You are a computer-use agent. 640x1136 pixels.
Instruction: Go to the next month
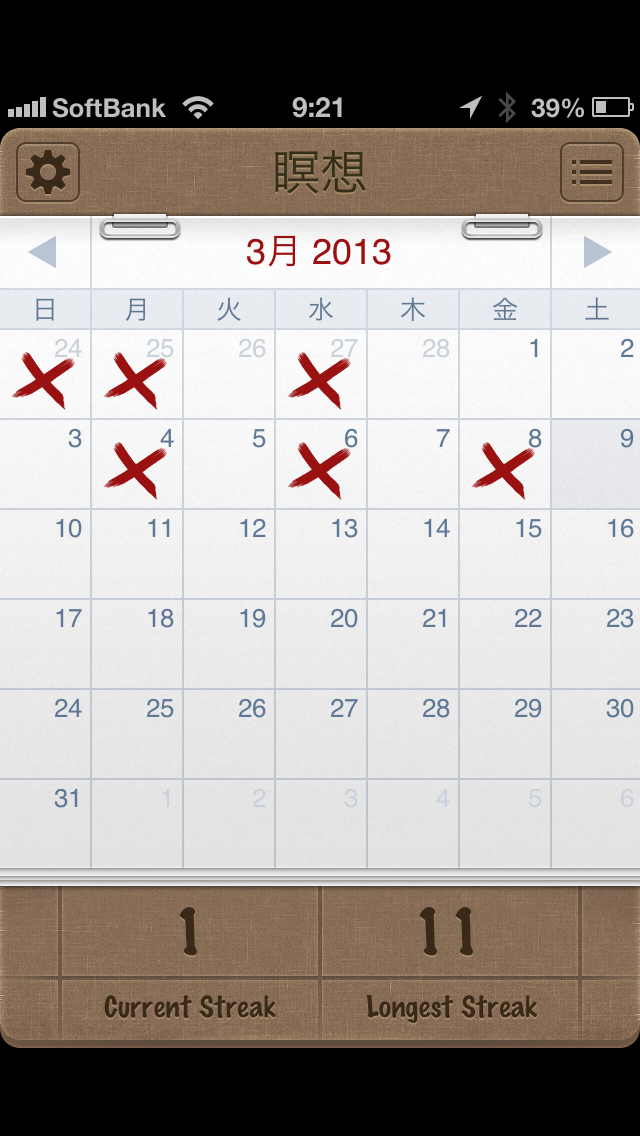pyautogui.click(x=596, y=252)
